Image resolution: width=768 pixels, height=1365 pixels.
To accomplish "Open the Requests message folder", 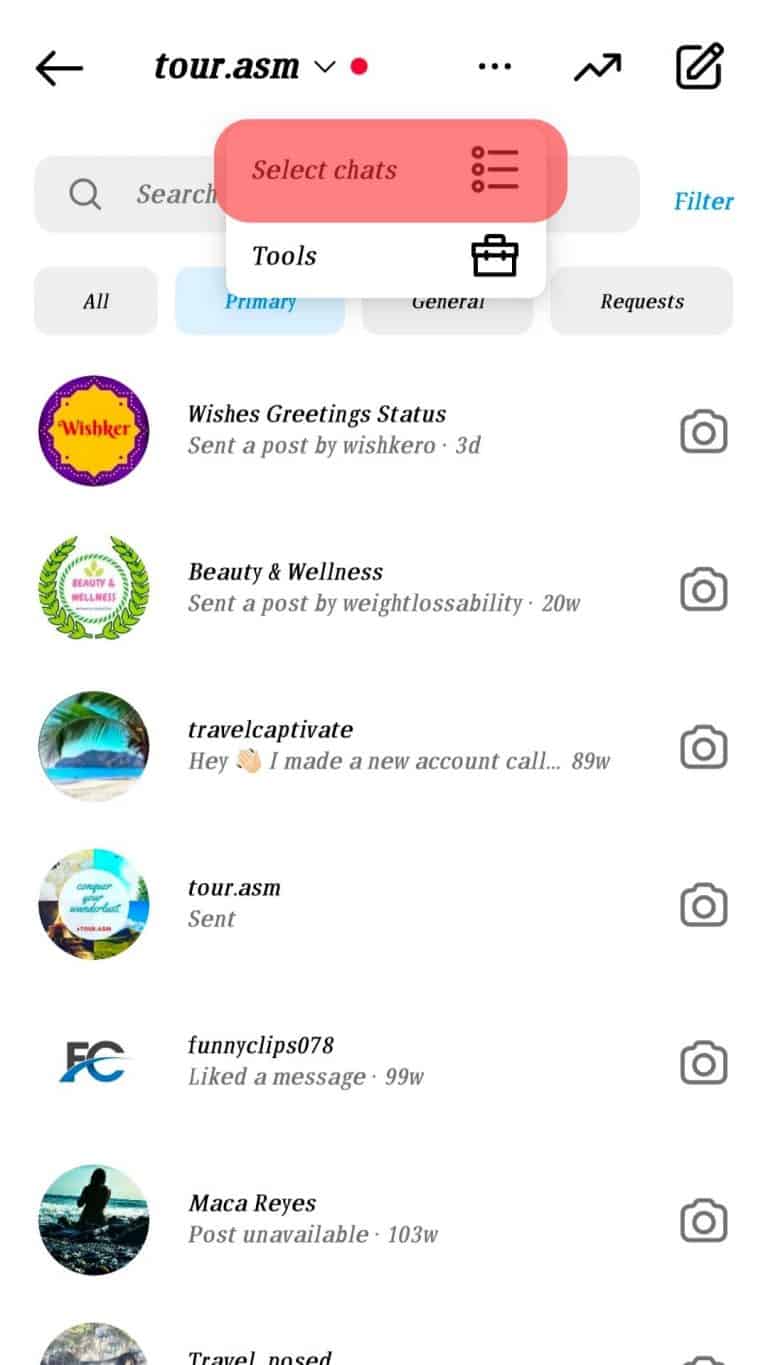I will point(641,301).
